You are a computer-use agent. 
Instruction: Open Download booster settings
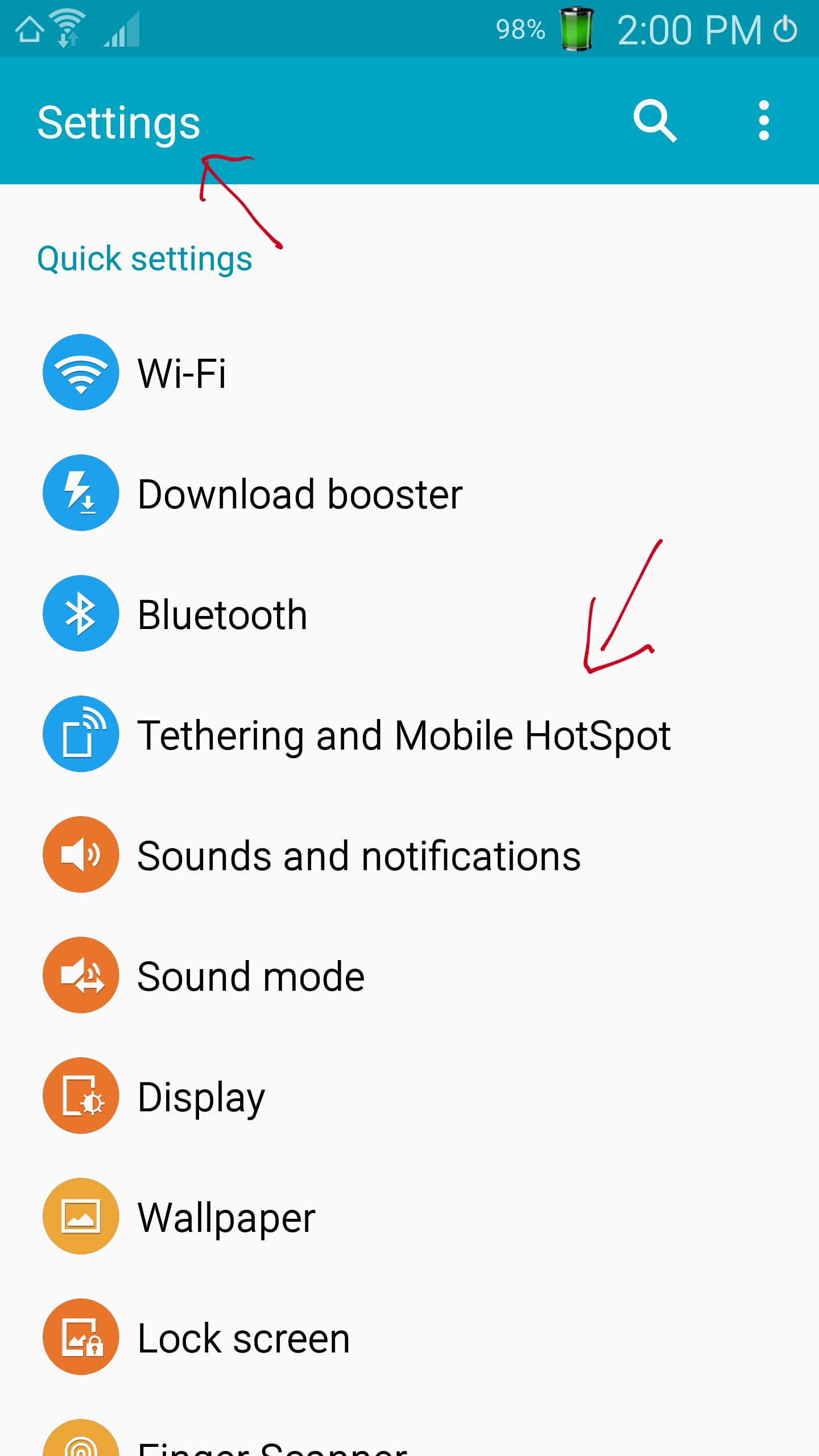click(x=409, y=493)
